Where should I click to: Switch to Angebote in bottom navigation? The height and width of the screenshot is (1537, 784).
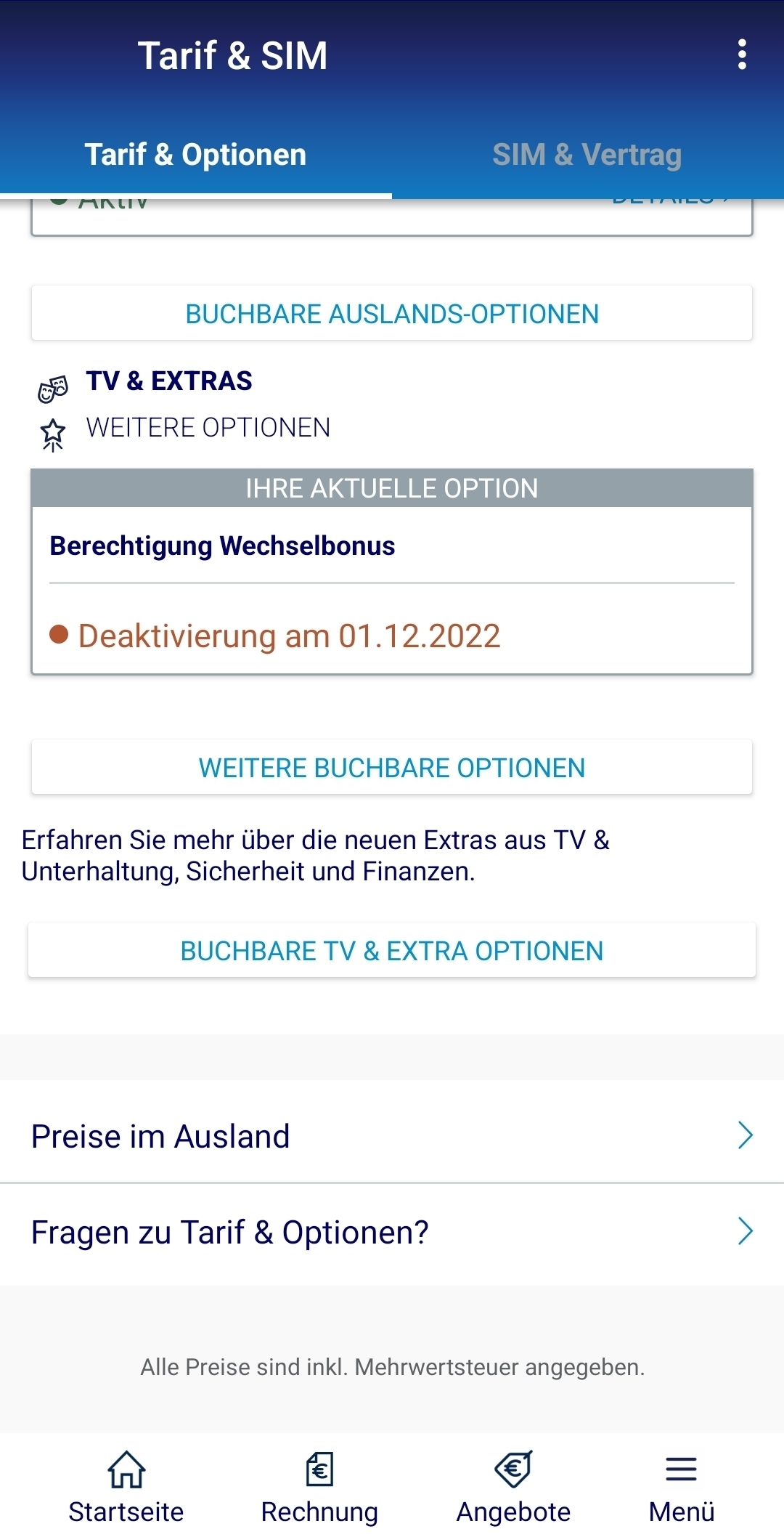[513, 1488]
